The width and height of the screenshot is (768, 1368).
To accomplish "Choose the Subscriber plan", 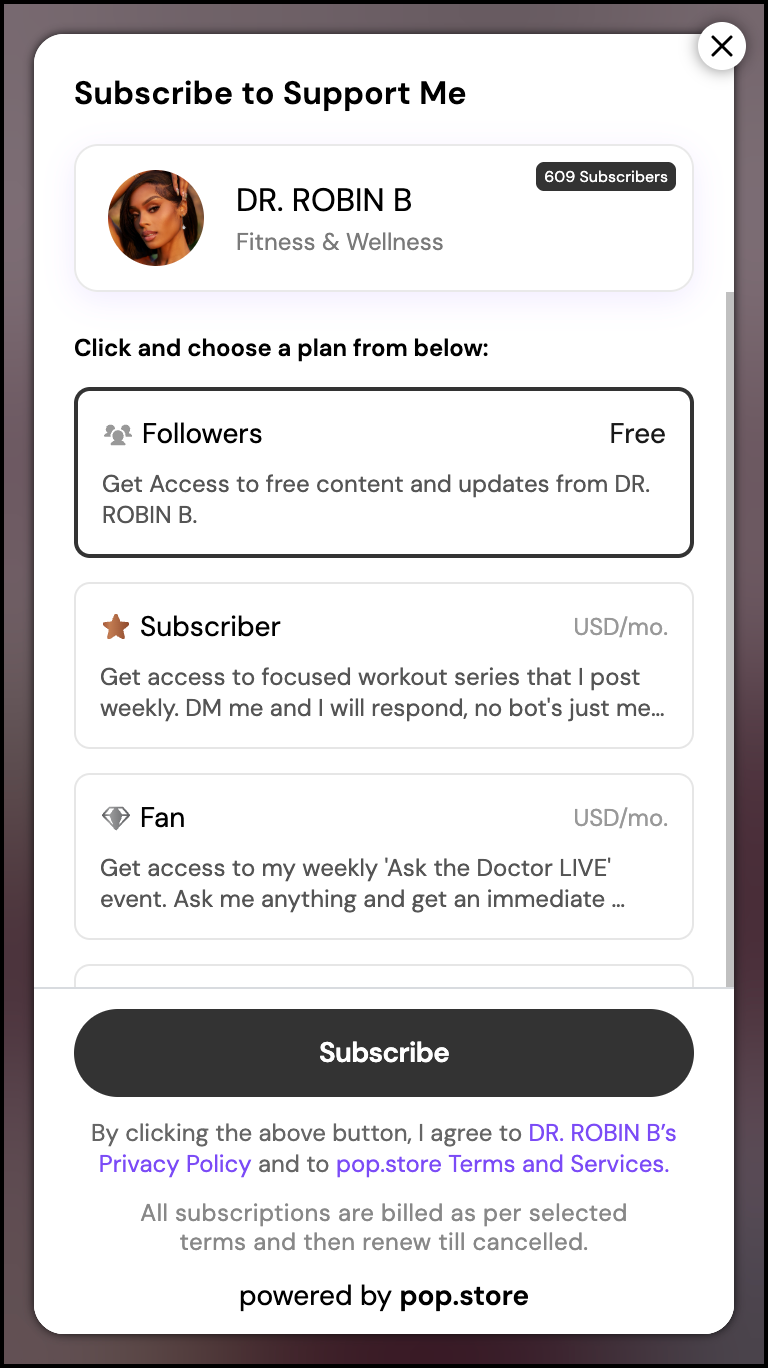I will coord(383,665).
